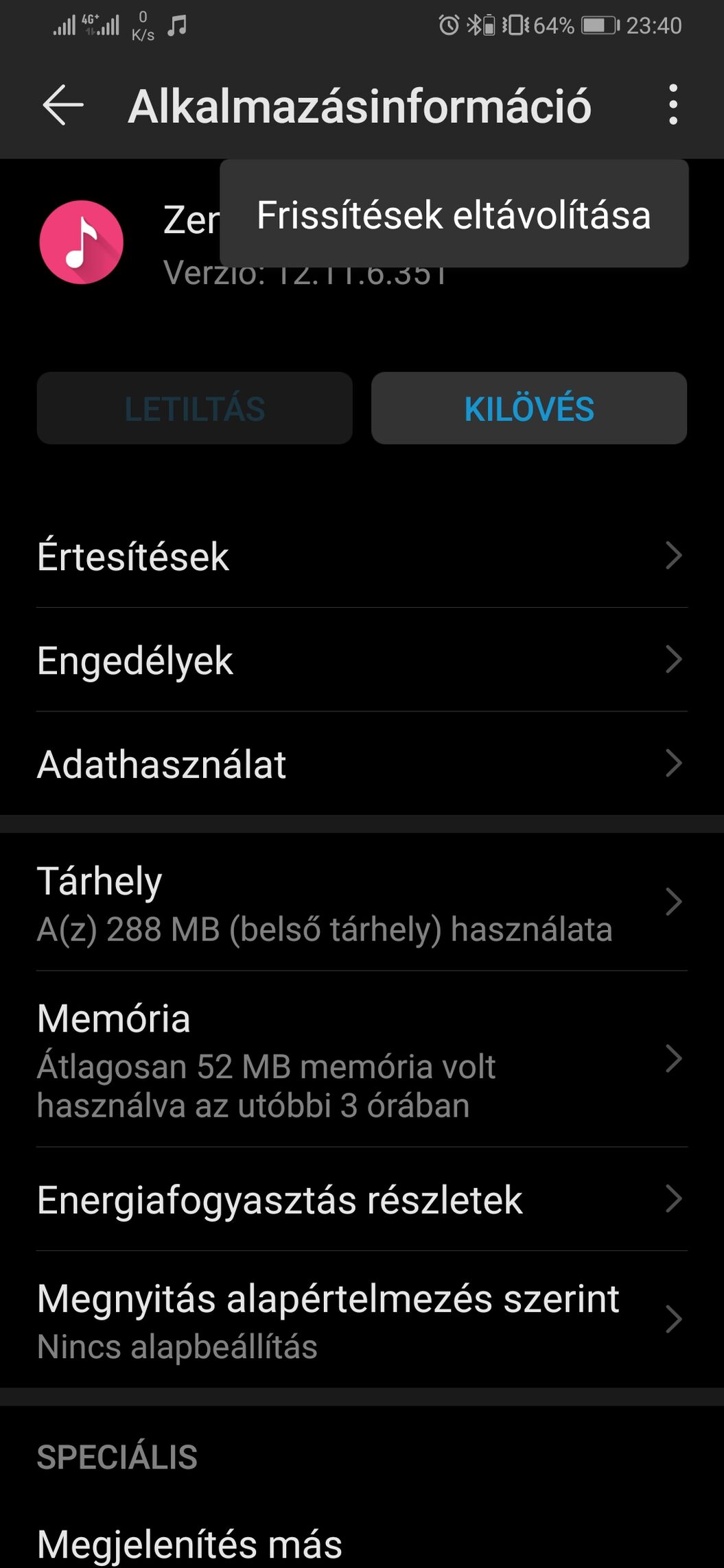The width and height of the screenshot is (724, 1568).
Task: Open Értesítések settings
Action: (x=362, y=556)
